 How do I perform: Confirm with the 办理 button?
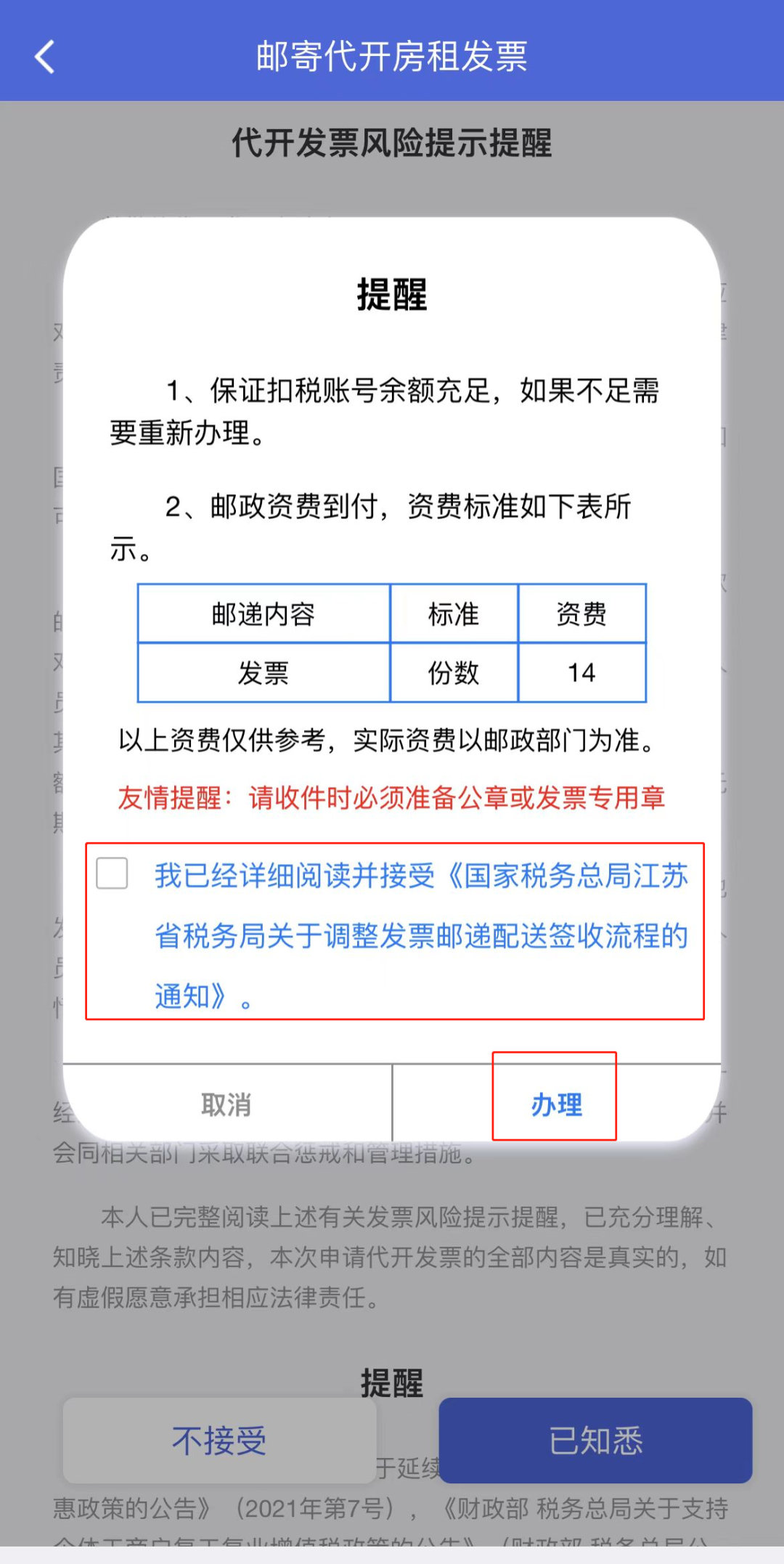point(557,1104)
